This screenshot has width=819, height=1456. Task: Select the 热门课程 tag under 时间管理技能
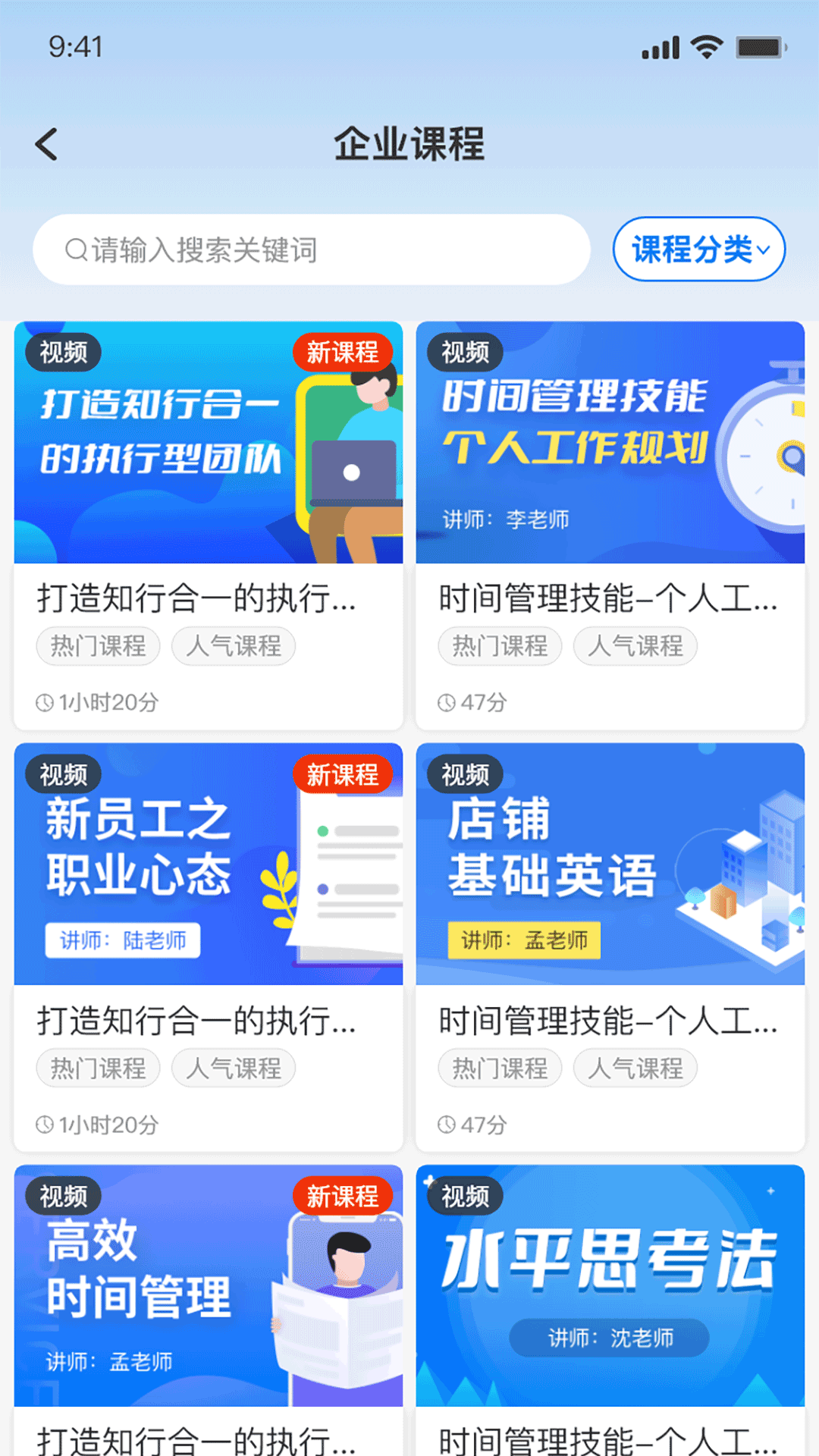(499, 646)
